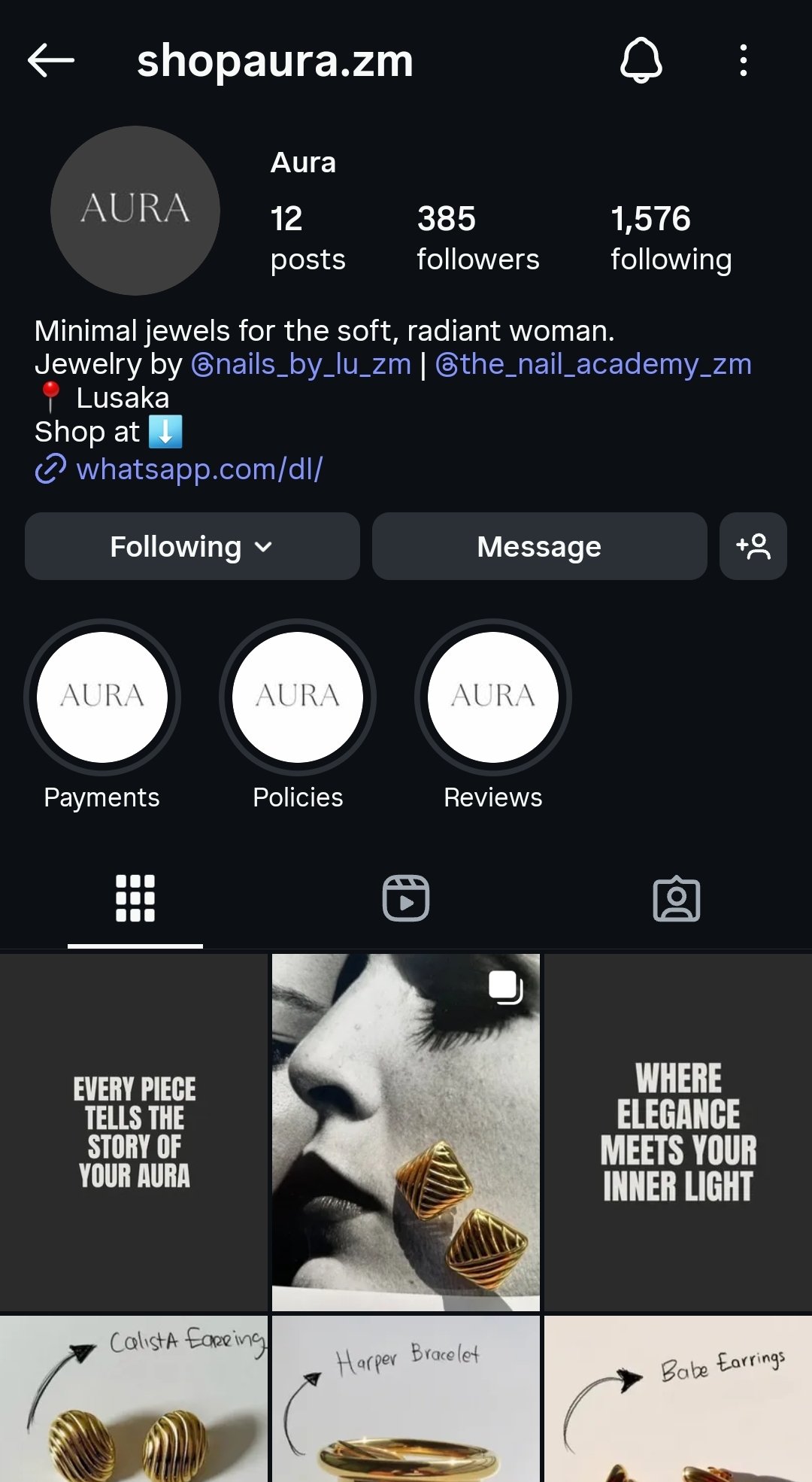The height and width of the screenshot is (1482, 812).
Task: Open the Policies story highlight
Action: click(298, 697)
